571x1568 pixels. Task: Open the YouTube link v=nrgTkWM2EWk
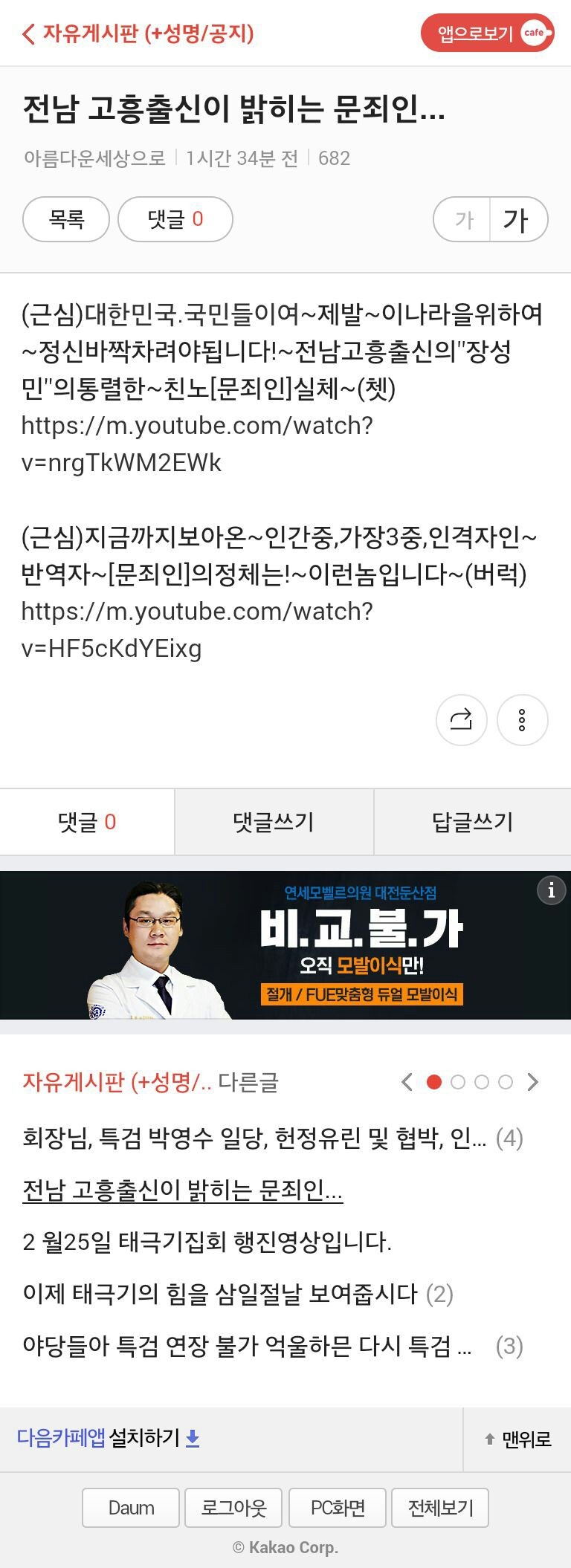(197, 444)
